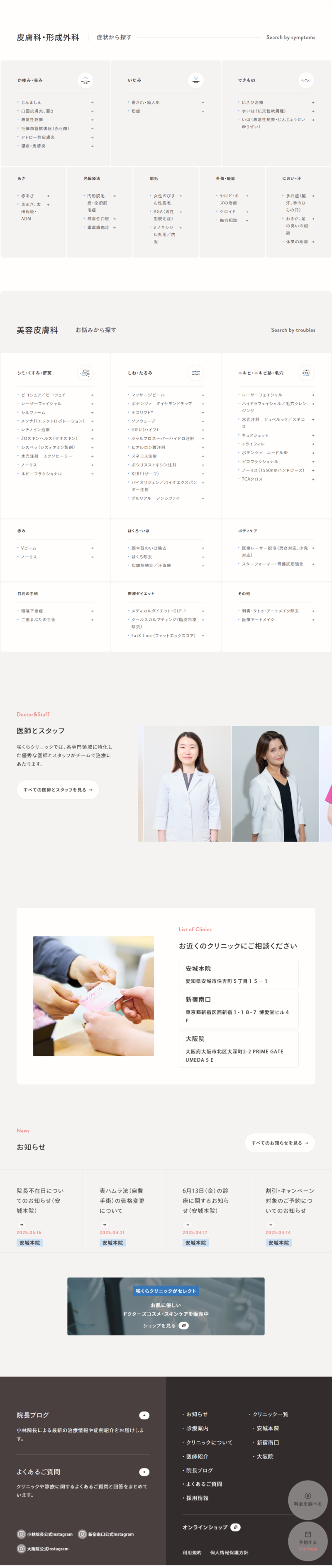Open HIFU(ハイフ) under しわ・たるみ
332x1568 pixels.
tap(165, 430)
